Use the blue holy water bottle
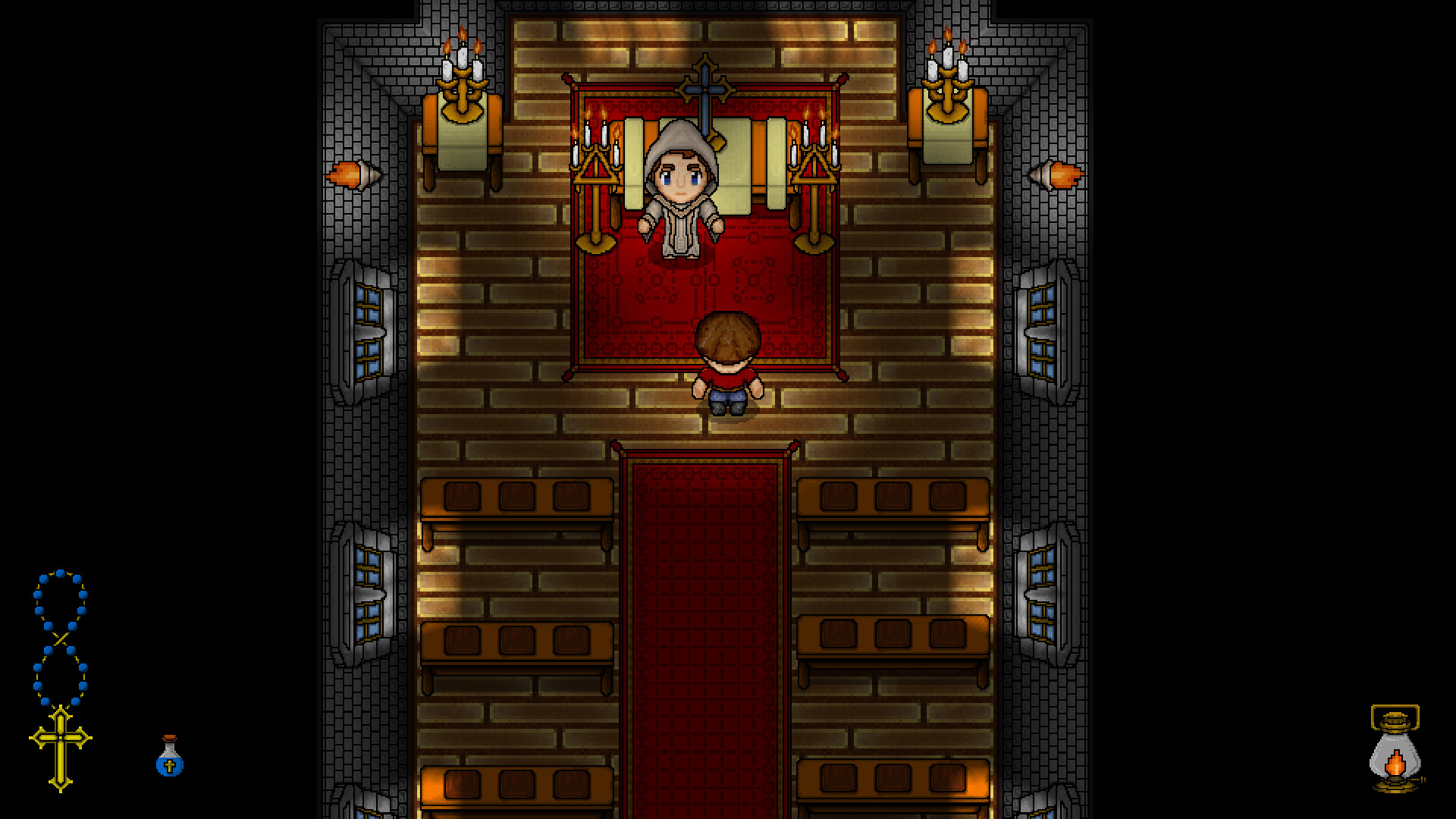Viewport: 1456px width, 819px height. pyautogui.click(x=170, y=757)
